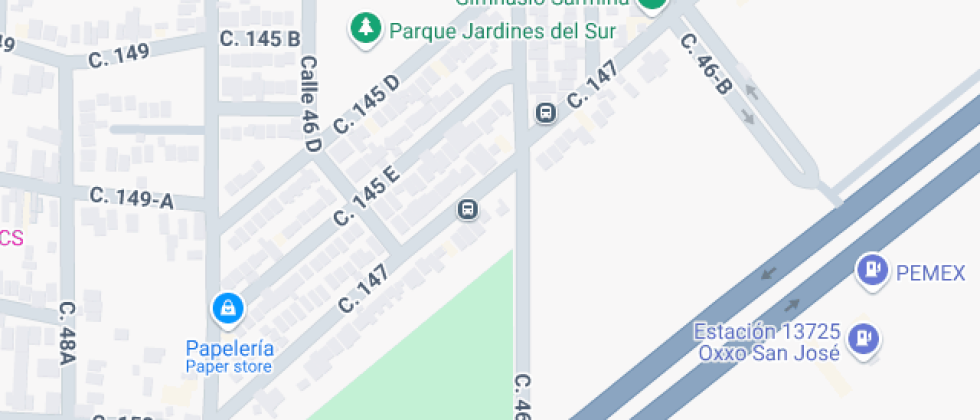The height and width of the screenshot is (420, 980).
Task: Tap the PEMEX gas station marker
Action: click(873, 269)
